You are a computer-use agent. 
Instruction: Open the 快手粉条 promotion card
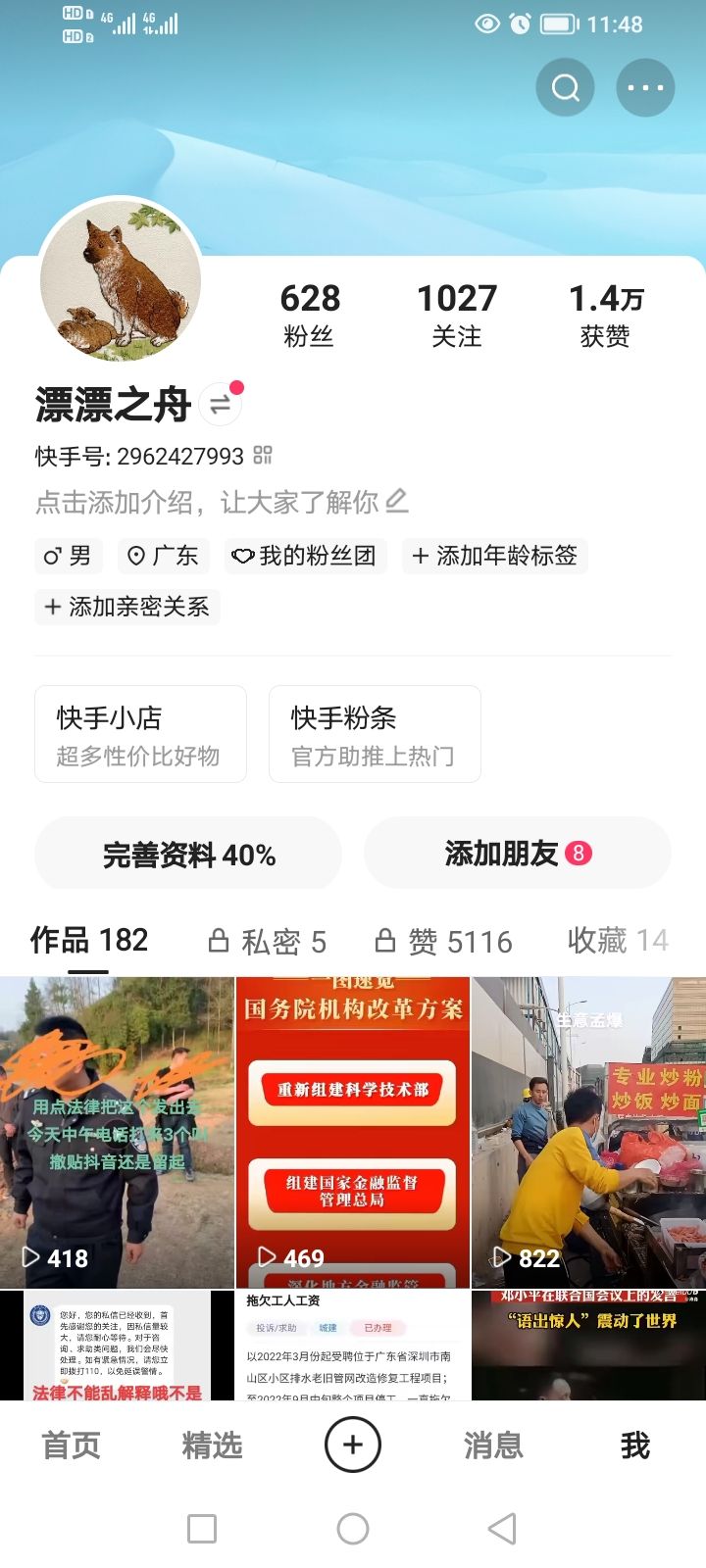coord(375,734)
